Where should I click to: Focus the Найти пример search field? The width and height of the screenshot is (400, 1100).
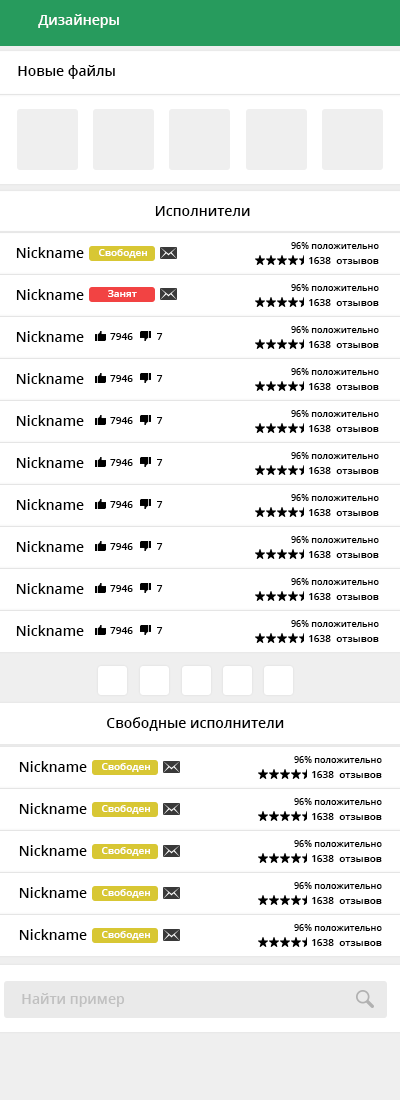tap(195, 999)
